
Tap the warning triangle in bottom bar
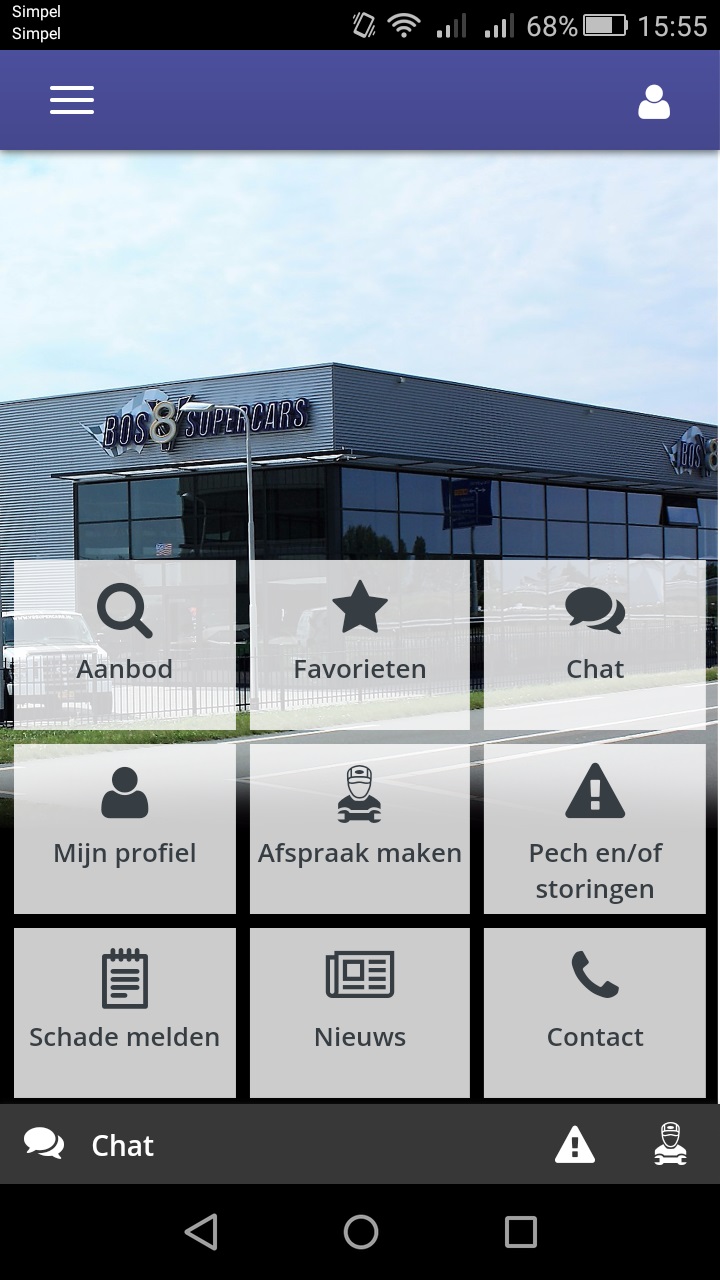pyautogui.click(x=575, y=1145)
